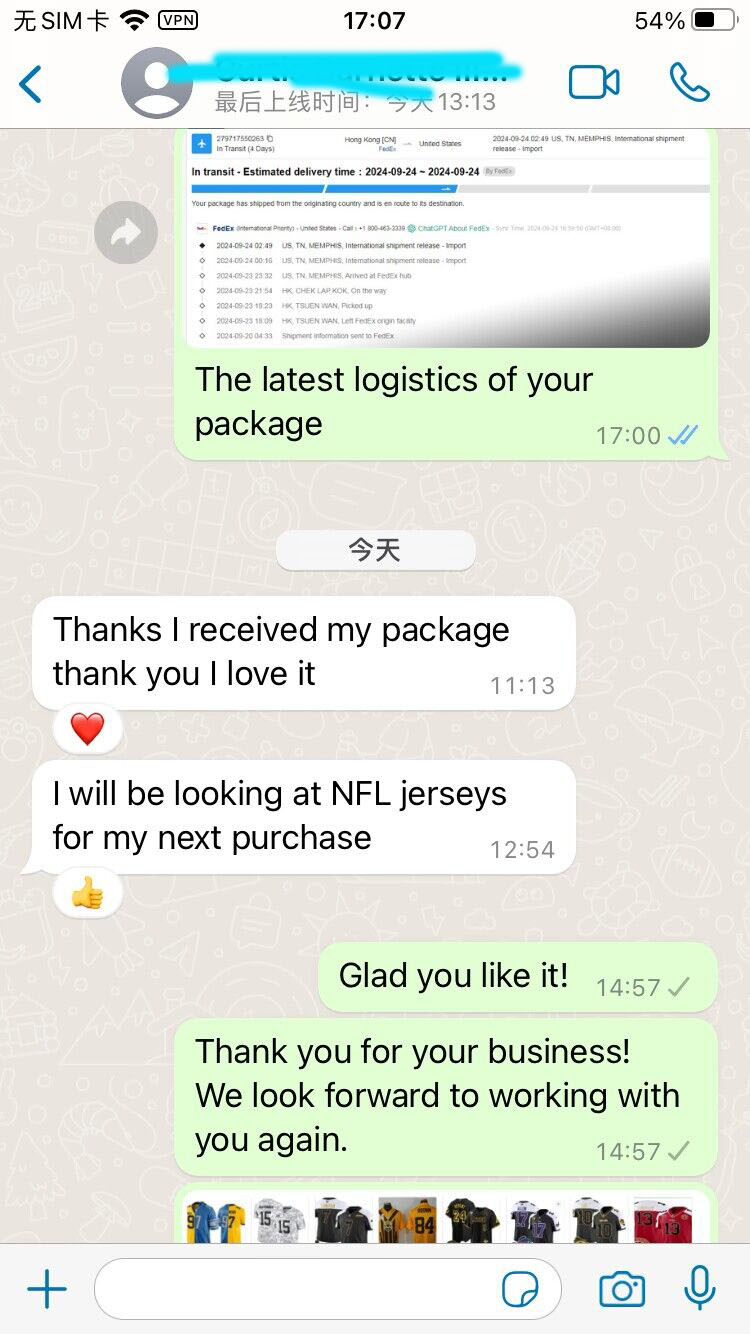Open the attachment plus menu
Screen dimensions: 750x1334
46,1290
